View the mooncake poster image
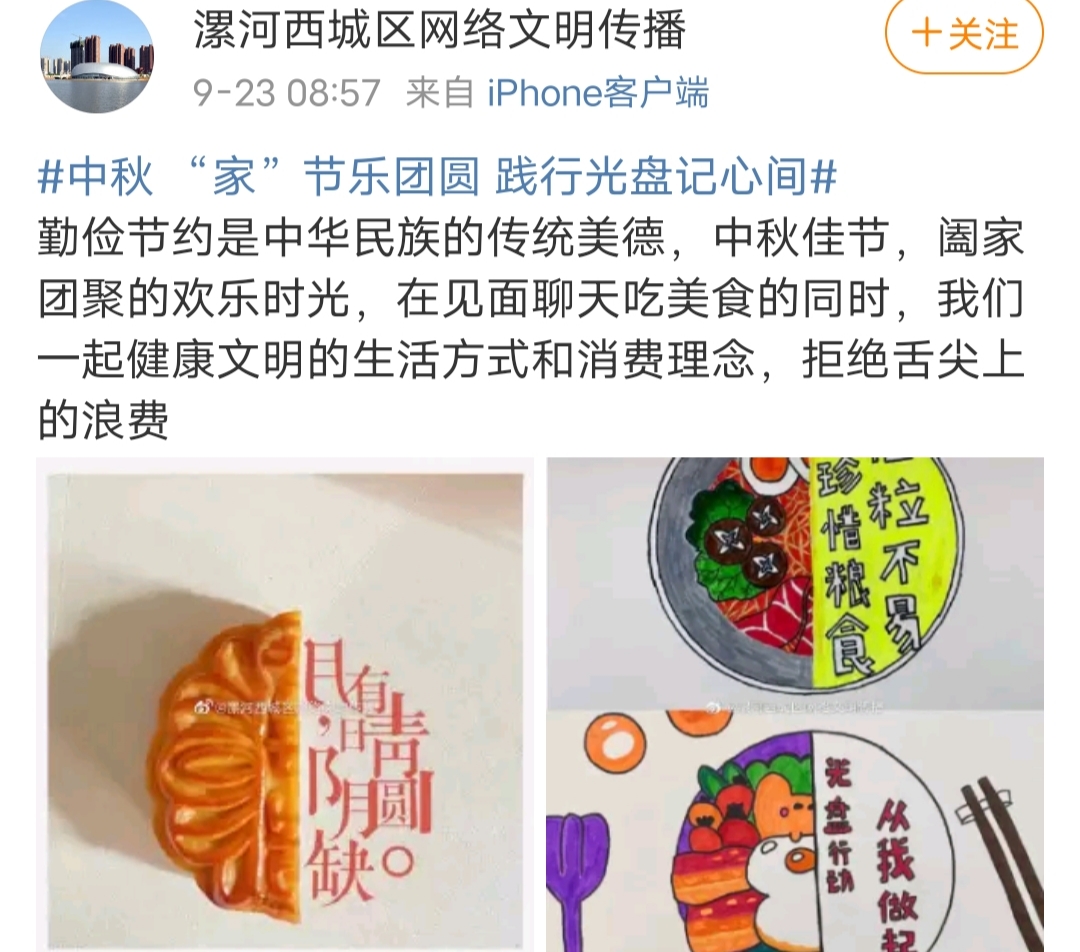1080x952 pixels. pos(285,705)
